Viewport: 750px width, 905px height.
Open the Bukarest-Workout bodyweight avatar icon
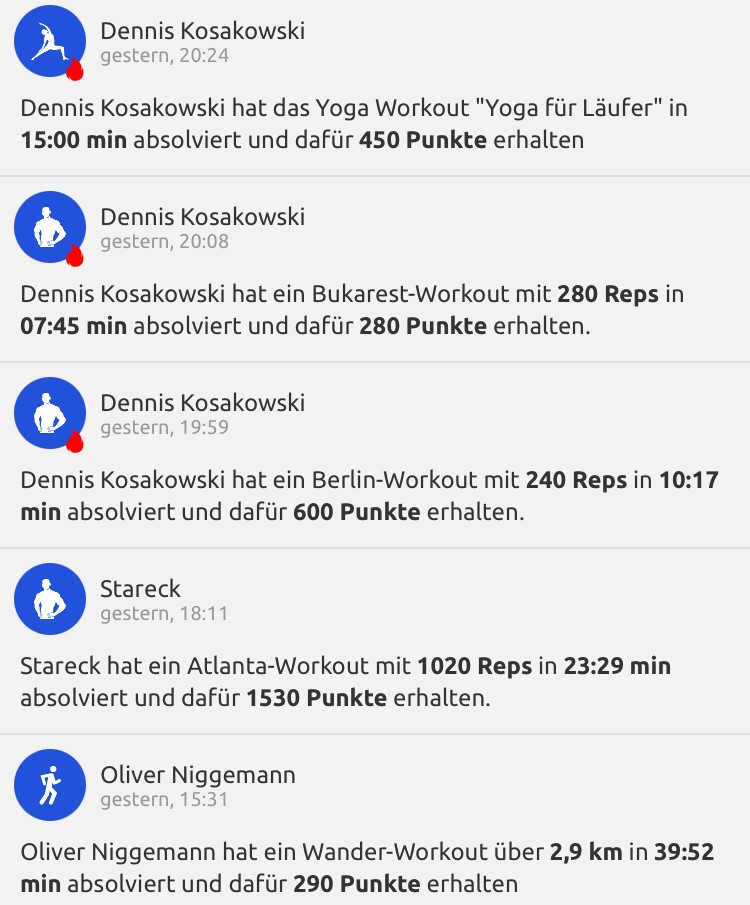[x=48, y=227]
